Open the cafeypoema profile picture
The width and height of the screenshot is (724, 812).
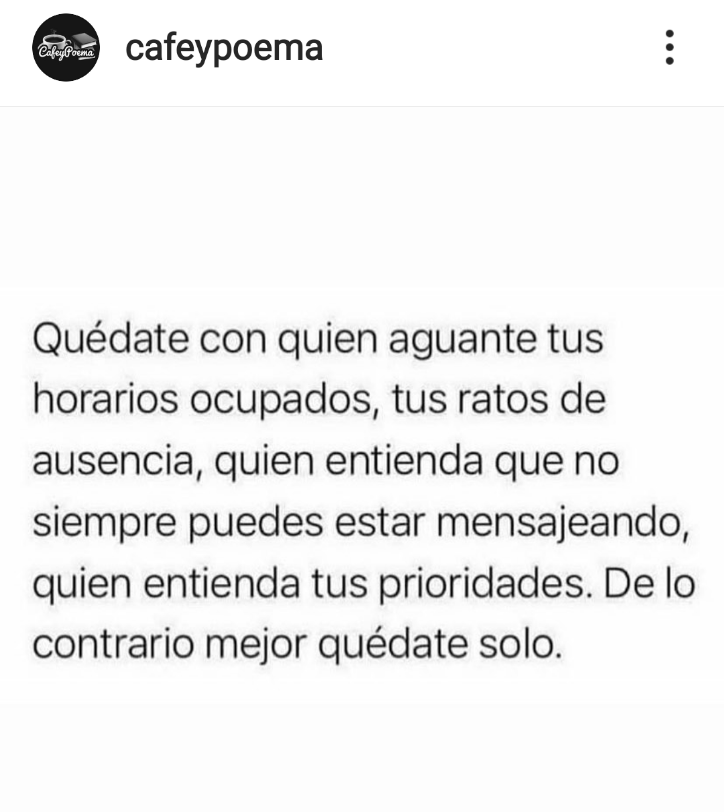pos(66,48)
